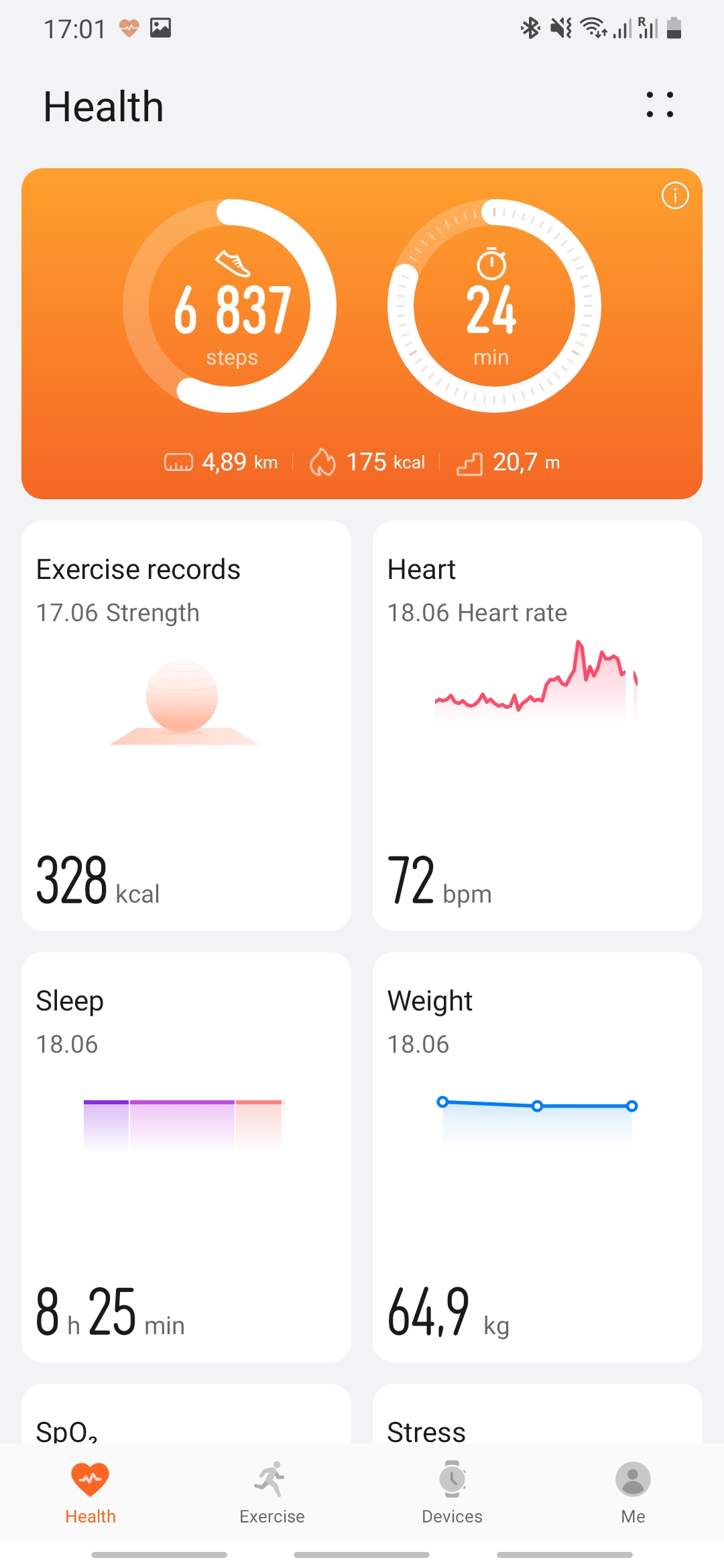Viewport: 724px width, 1568px height.
Task: Check the Weight card
Action: pos(537,1157)
